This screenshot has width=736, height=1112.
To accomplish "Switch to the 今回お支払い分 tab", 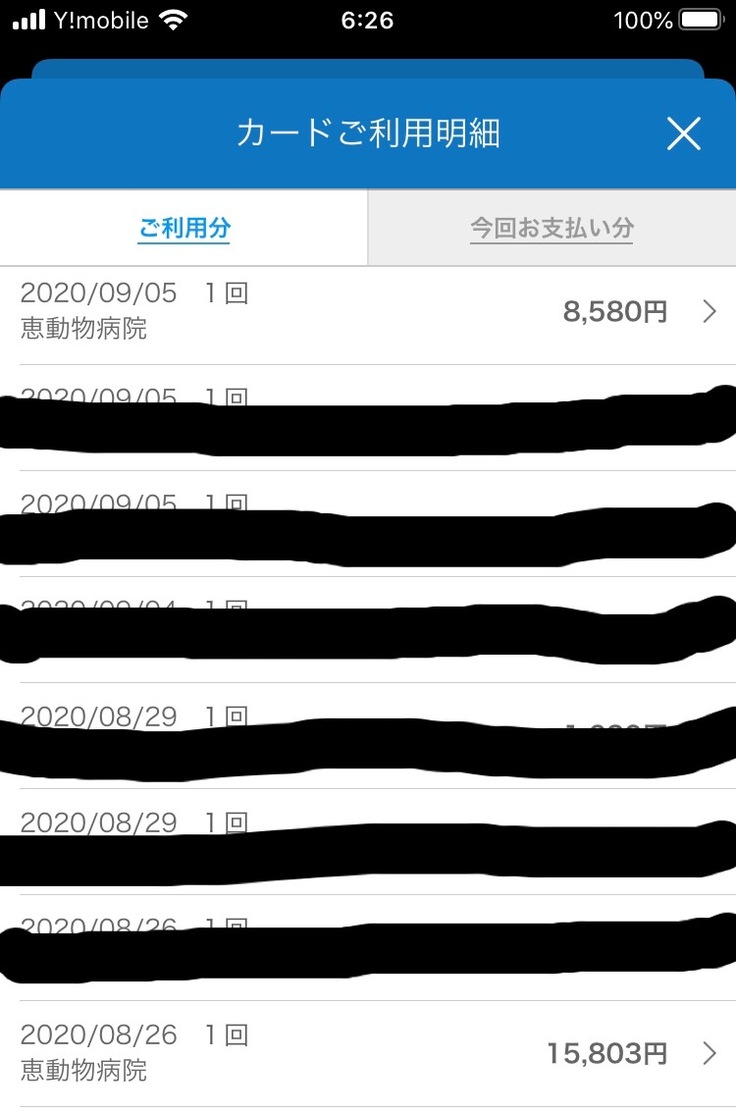I will (x=552, y=228).
